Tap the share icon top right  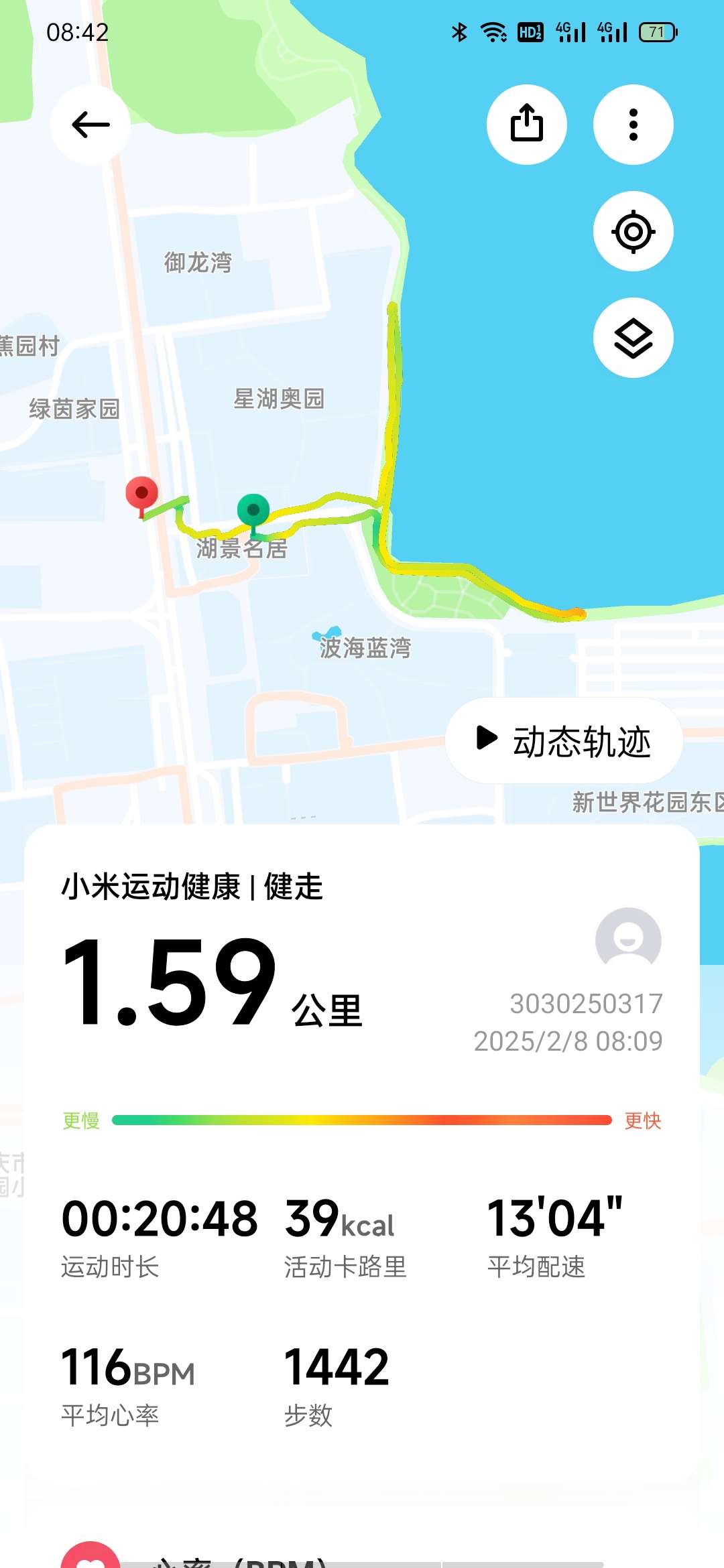coord(527,125)
